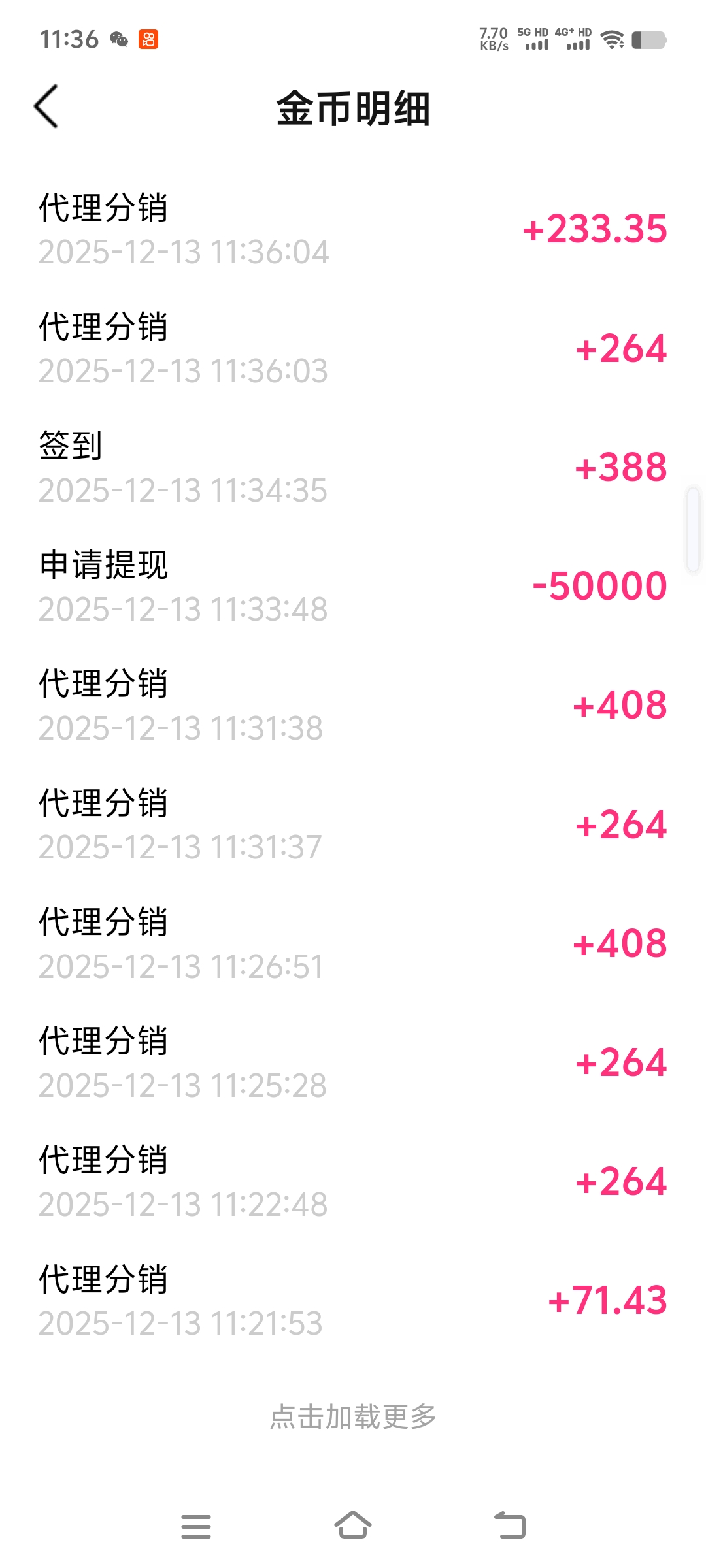Open the 申请提现 -50000 withdrawal entry
This screenshot has height=1568, width=706.
(x=353, y=585)
